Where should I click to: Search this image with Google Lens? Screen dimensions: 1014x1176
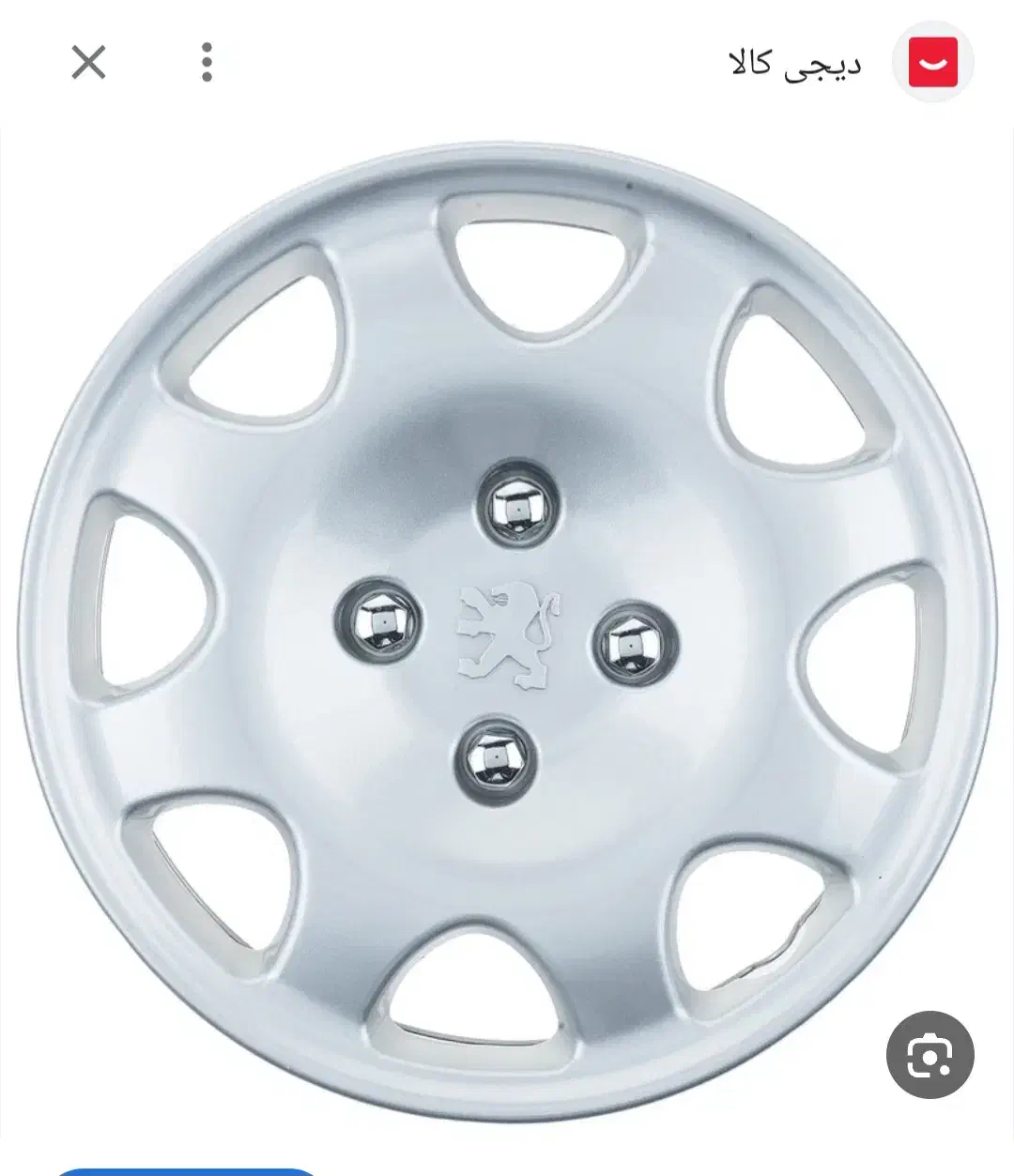pyautogui.click(x=930, y=1054)
